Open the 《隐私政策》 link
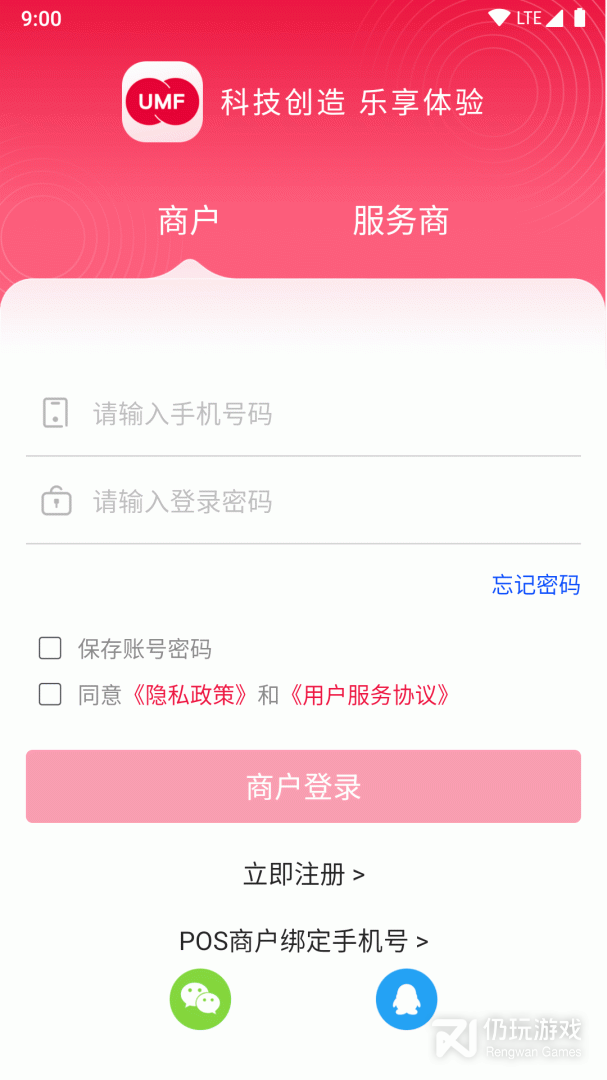Image resolution: width=607 pixels, height=1080 pixels. (x=190, y=695)
